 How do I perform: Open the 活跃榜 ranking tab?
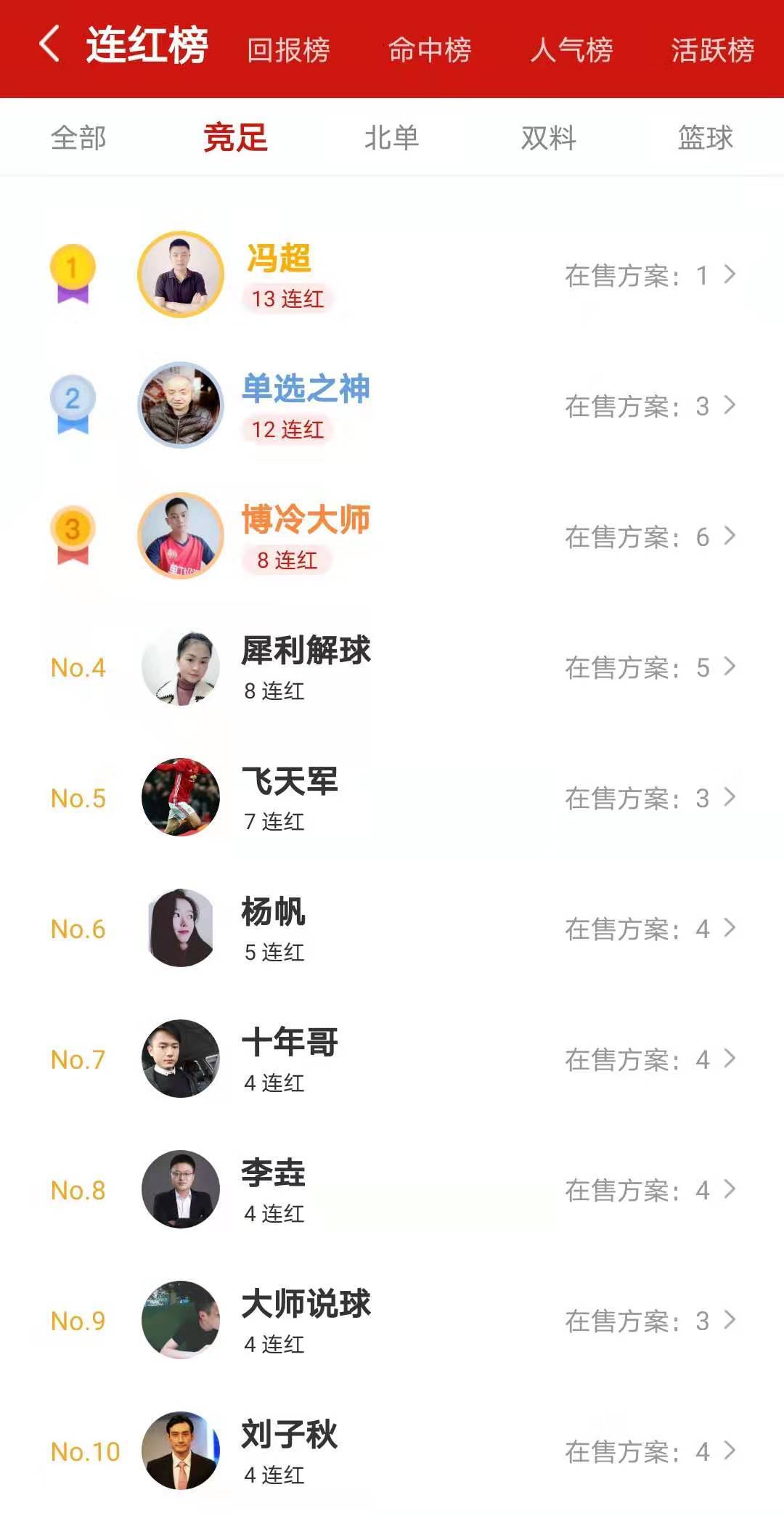click(x=712, y=50)
